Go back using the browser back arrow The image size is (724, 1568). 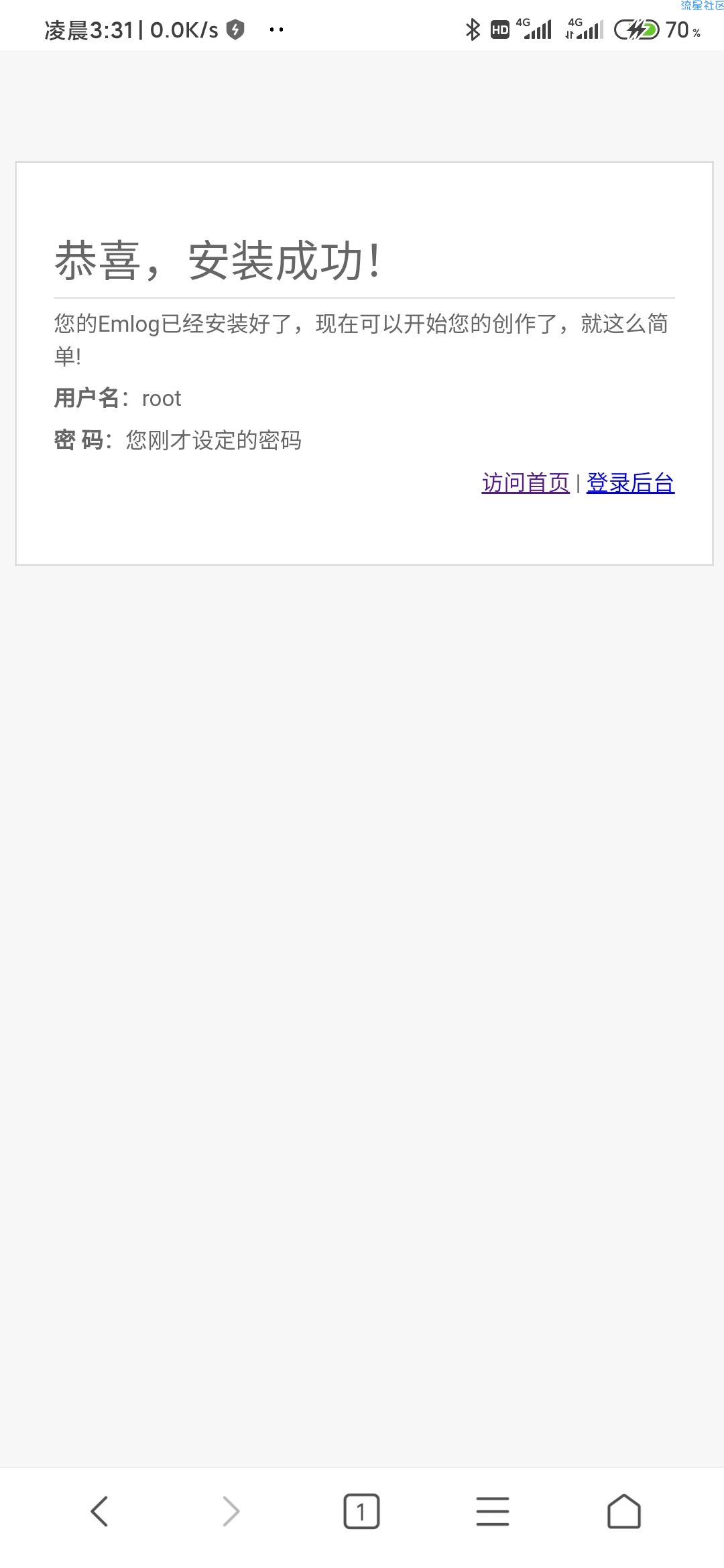99,1511
